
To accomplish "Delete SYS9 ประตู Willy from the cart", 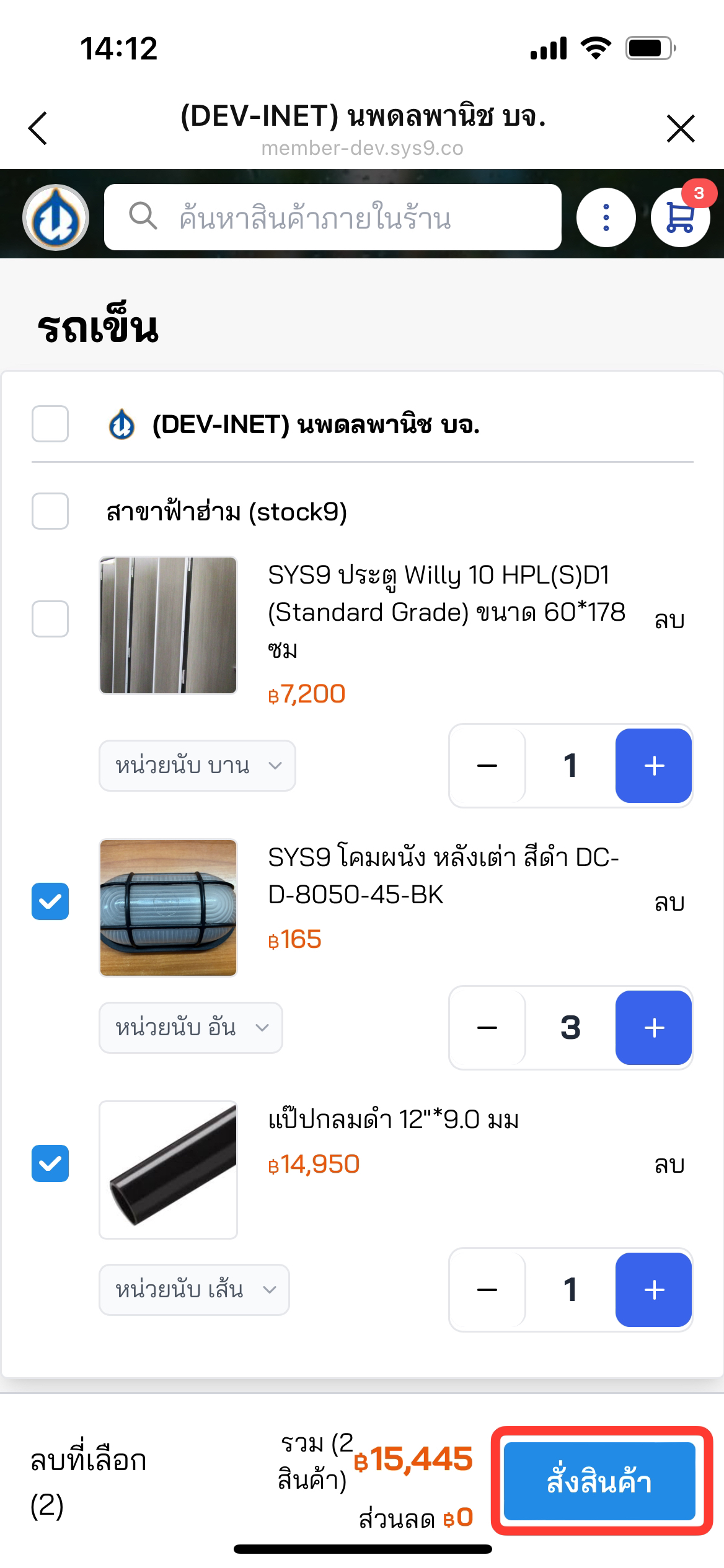I will 669,620.
